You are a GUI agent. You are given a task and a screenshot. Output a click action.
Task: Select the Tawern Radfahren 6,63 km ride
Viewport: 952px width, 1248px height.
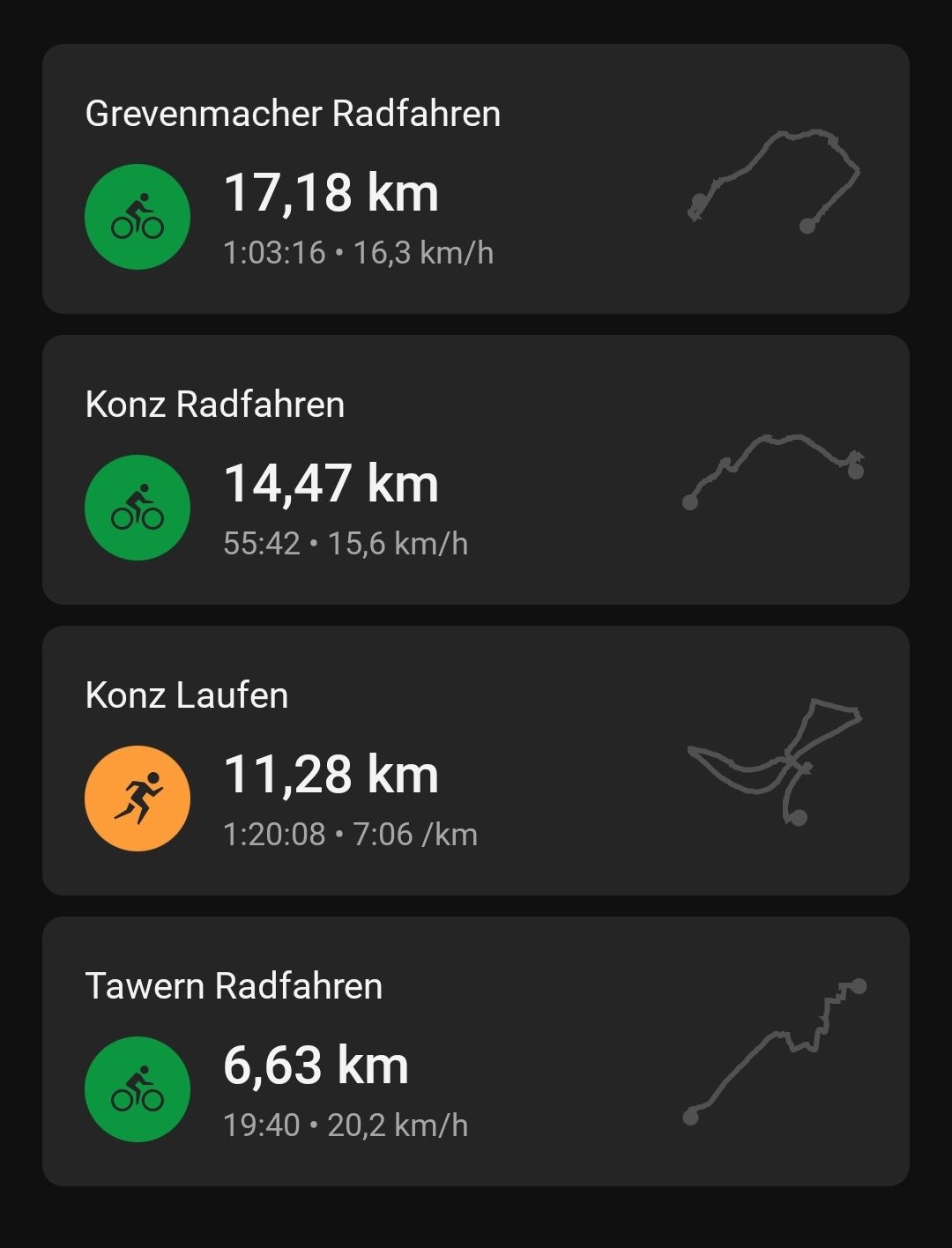[x=476, y=1051]
